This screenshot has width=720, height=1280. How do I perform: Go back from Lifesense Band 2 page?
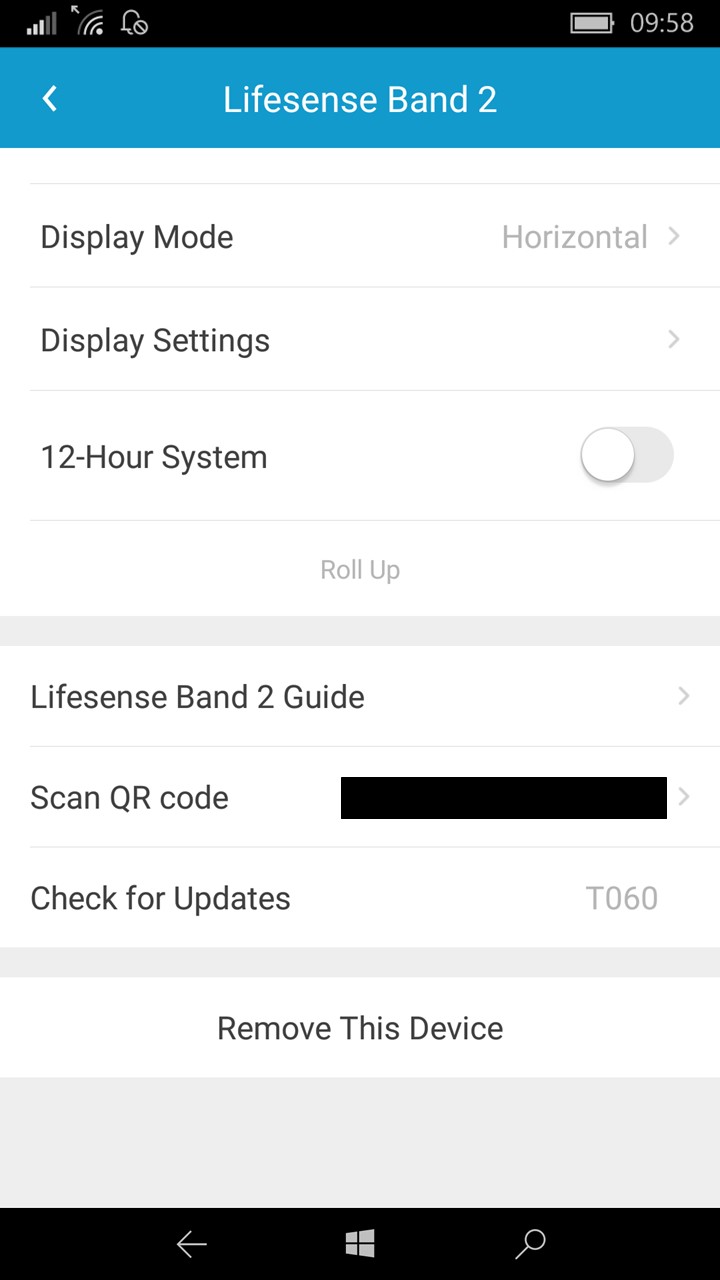50,99
